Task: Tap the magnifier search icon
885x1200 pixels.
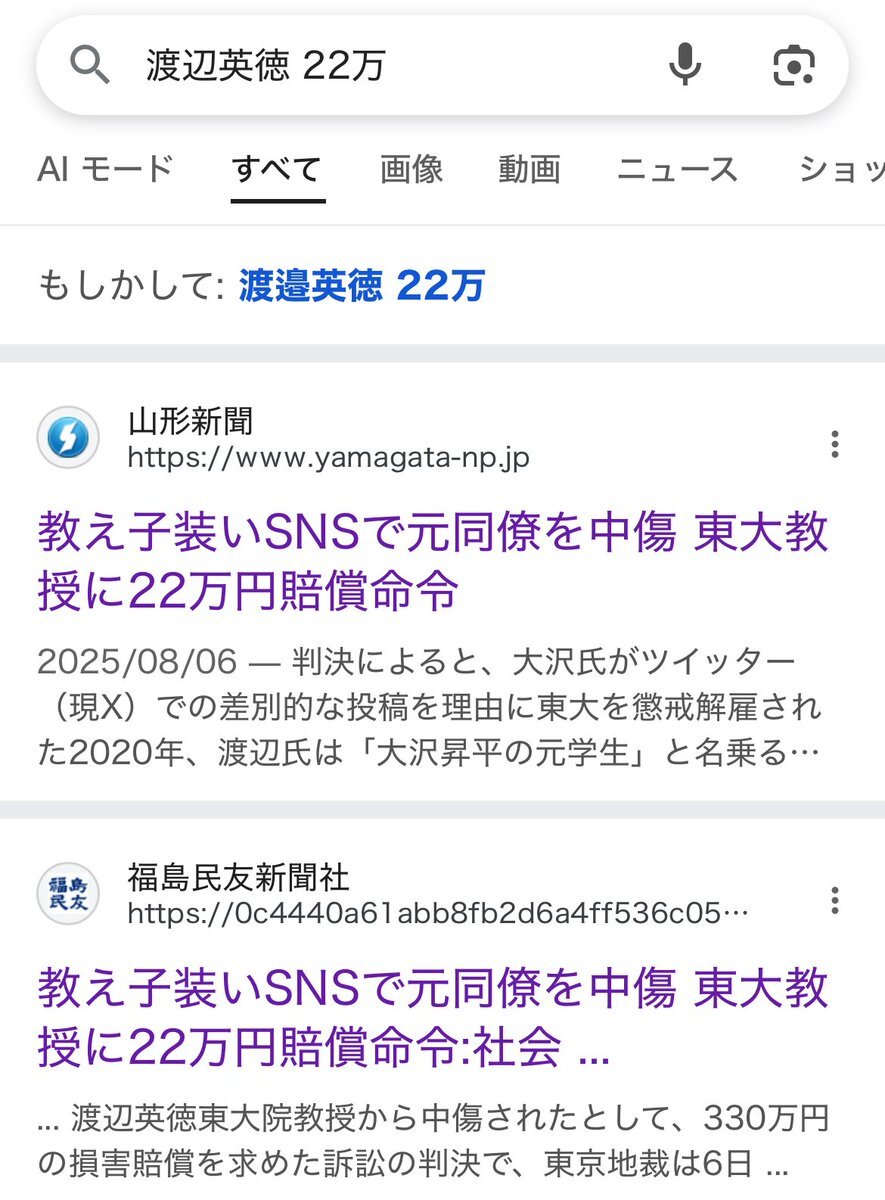Action: (x=90, y=66)
